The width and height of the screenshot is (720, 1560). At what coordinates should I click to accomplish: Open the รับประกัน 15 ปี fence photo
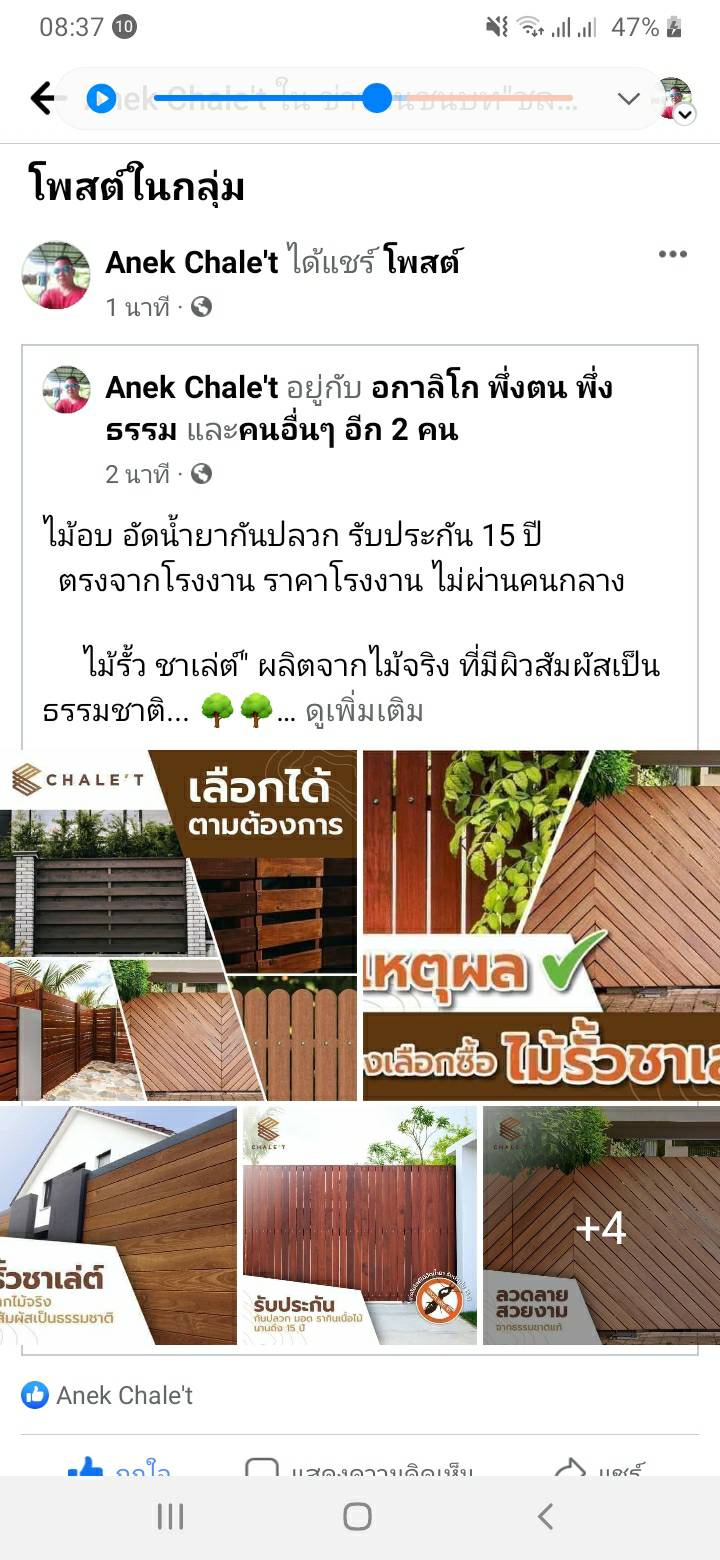[x=359, y=1225]
